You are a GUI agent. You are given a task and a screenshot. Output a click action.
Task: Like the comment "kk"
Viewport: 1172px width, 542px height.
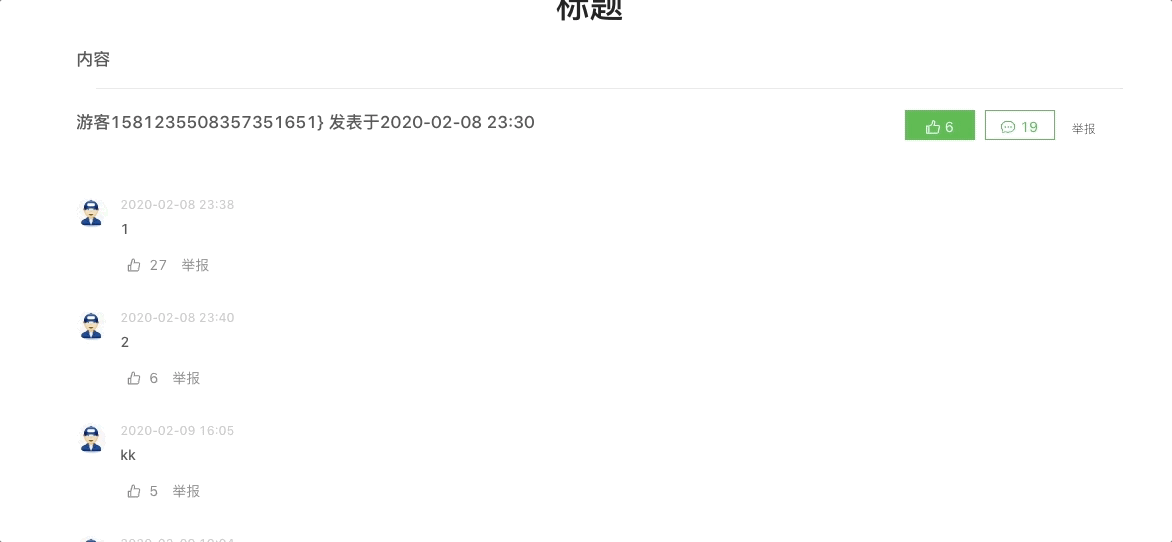(134, 492)
